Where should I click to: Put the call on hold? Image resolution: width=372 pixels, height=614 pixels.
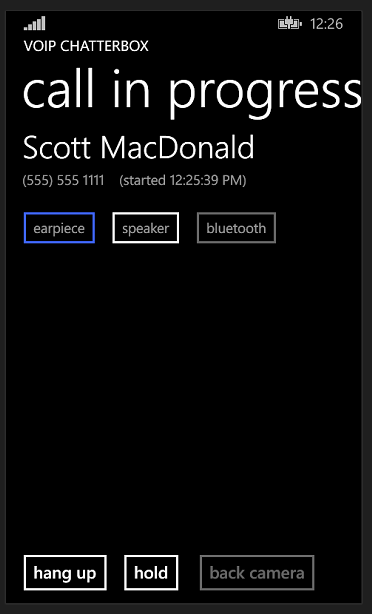(151, 572)
